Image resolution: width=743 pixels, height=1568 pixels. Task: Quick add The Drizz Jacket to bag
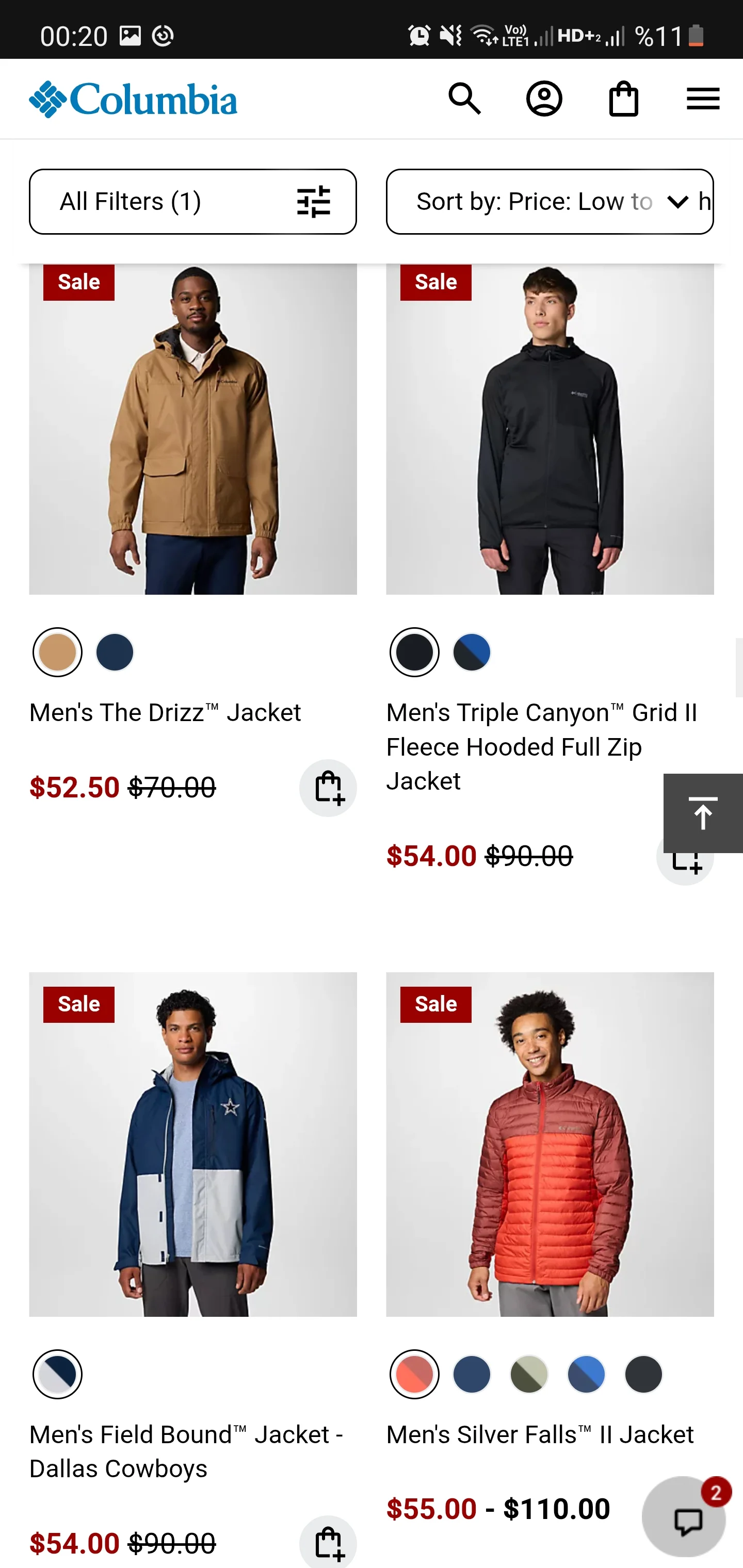(x=328, y=788)
